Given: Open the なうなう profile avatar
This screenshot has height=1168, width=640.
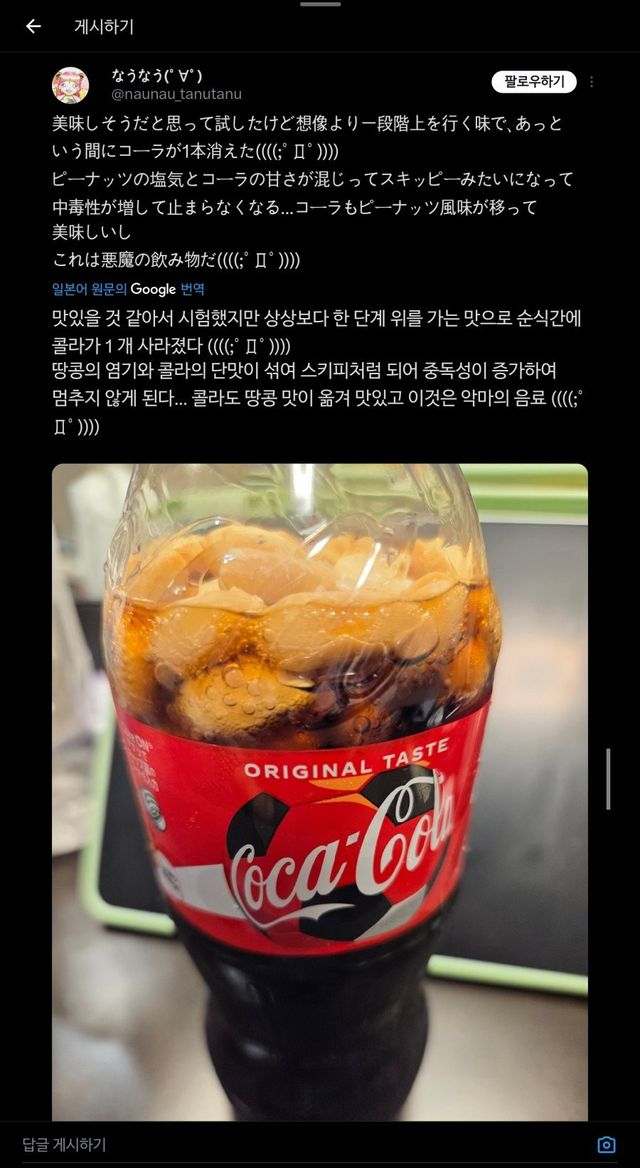Looking at the screenshot, I should (x=71, y=85).
